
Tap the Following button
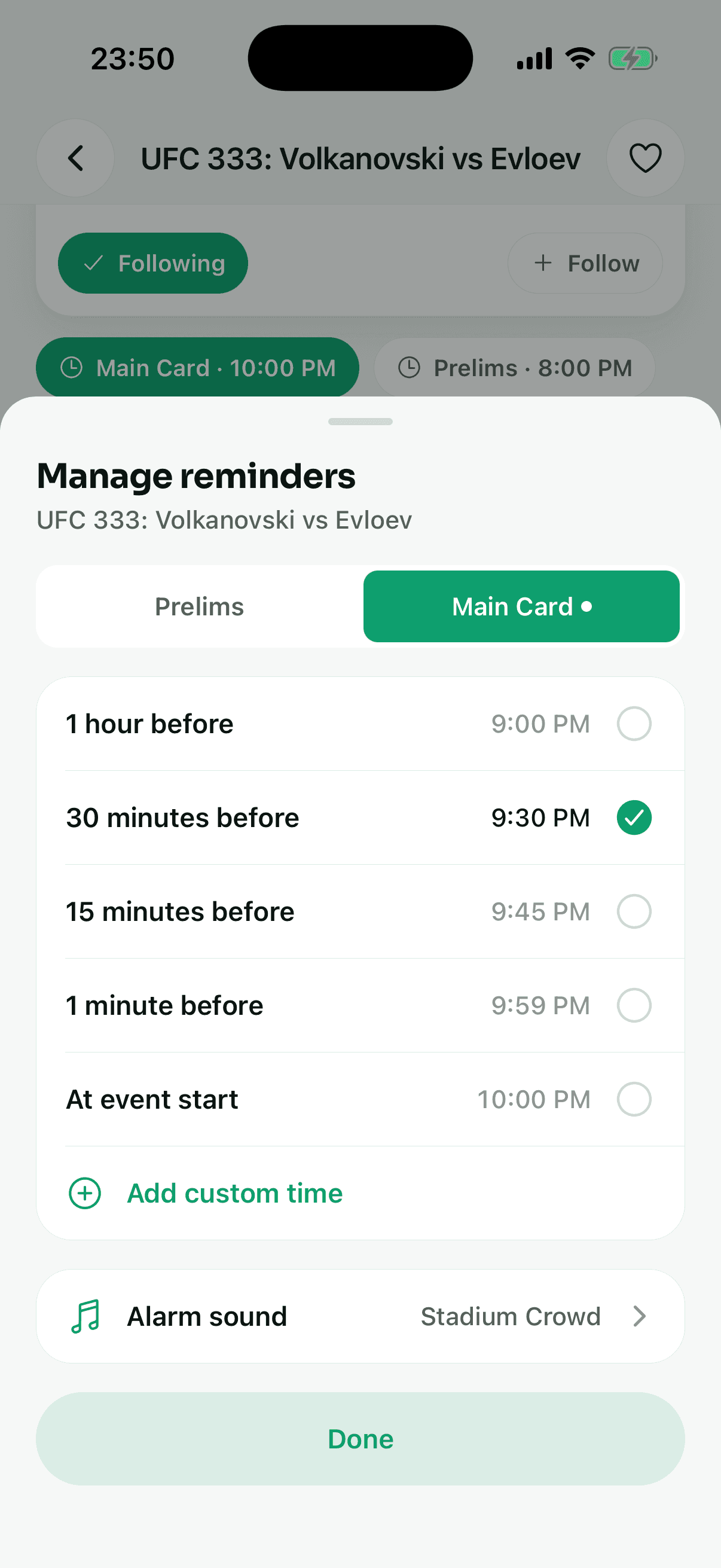click(x=152, y=263)
